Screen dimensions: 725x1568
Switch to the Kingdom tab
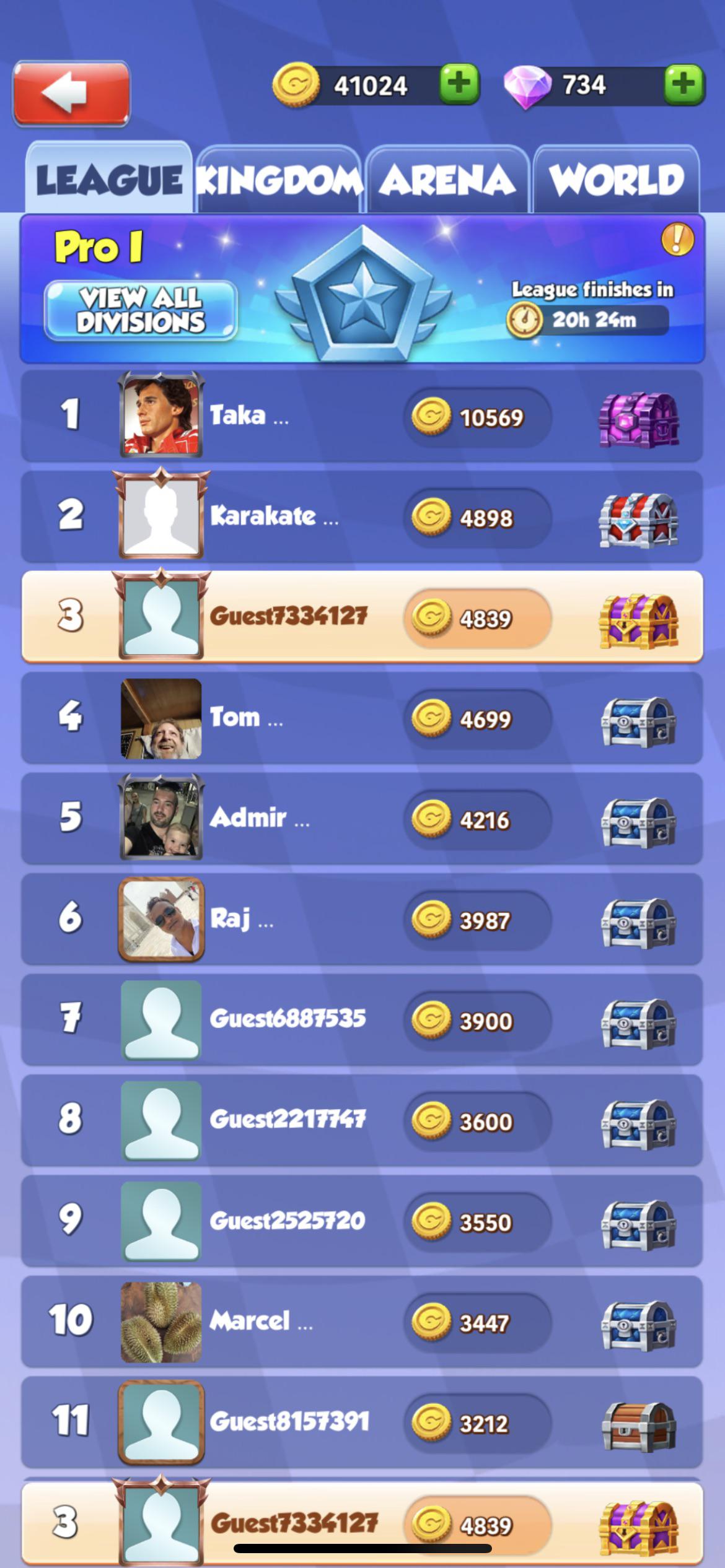(279, 180)
